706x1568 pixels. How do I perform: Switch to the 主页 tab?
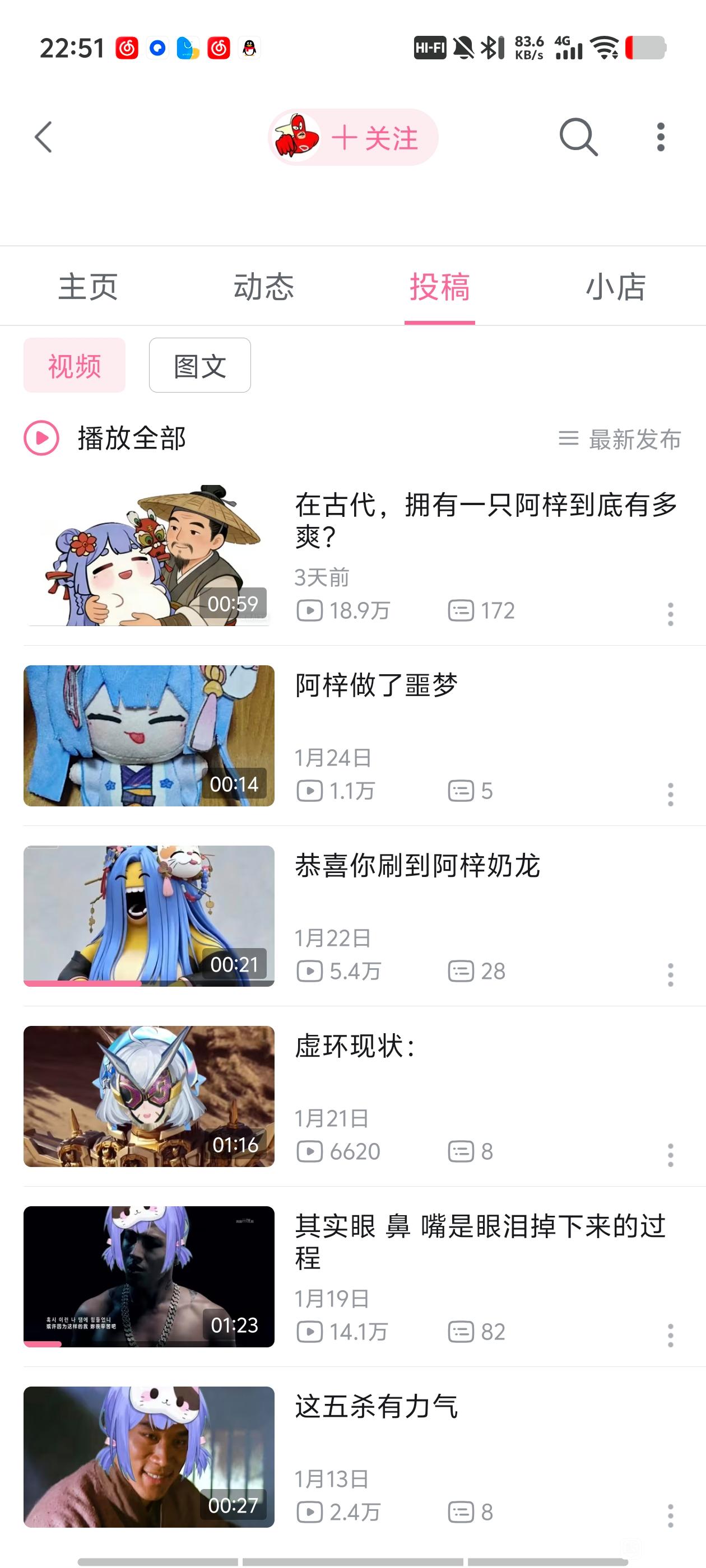point(88,287)
